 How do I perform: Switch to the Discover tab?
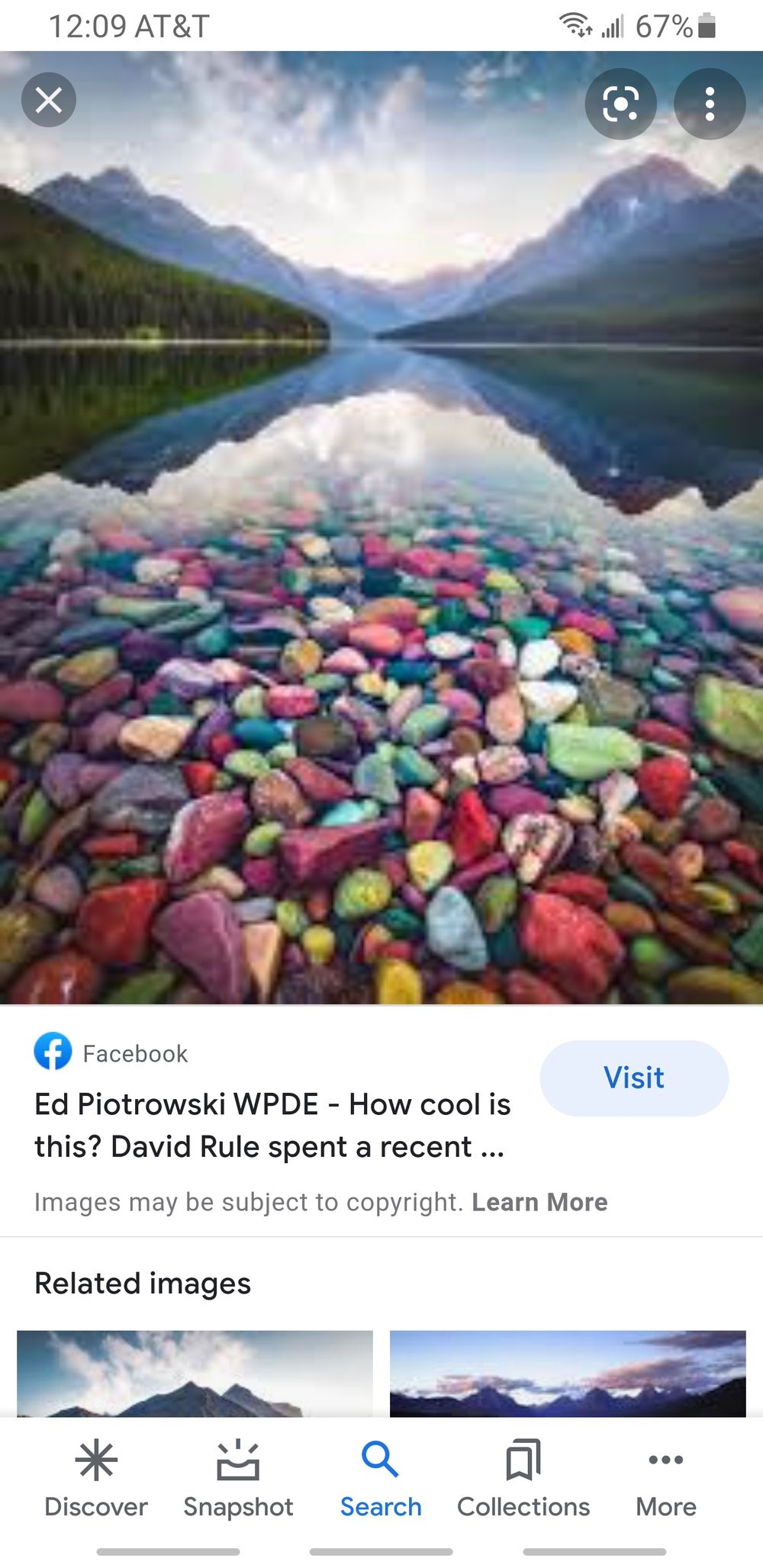click(x=96, y=1480)
